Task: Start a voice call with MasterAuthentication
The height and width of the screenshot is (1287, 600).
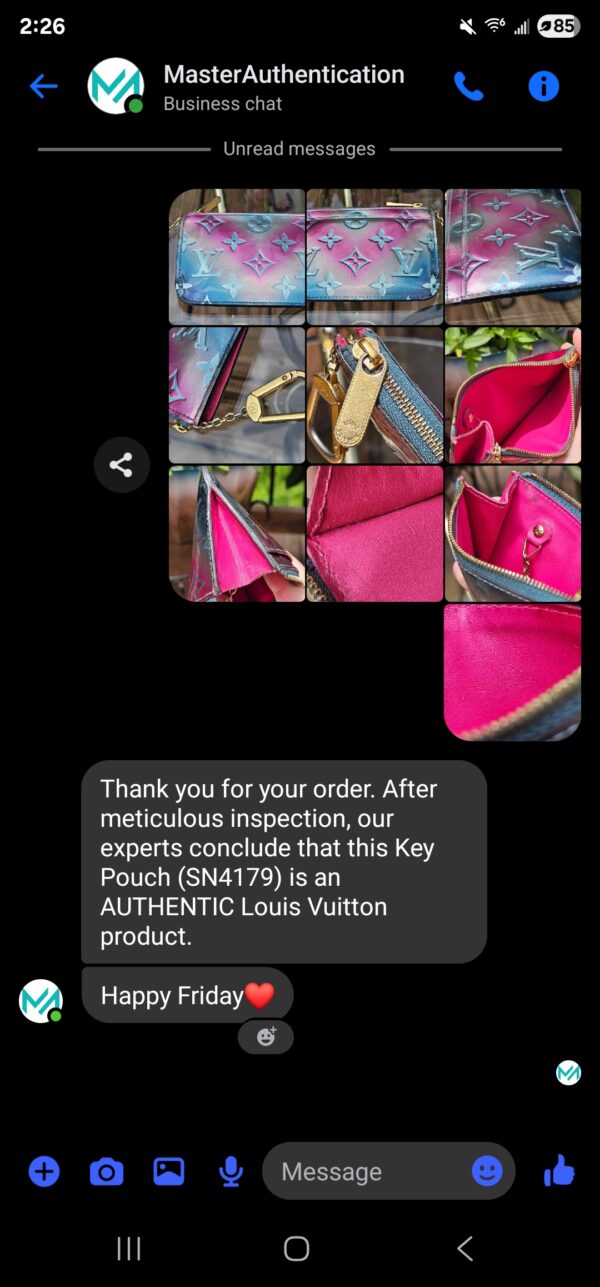Action: [x=468, y=87]
